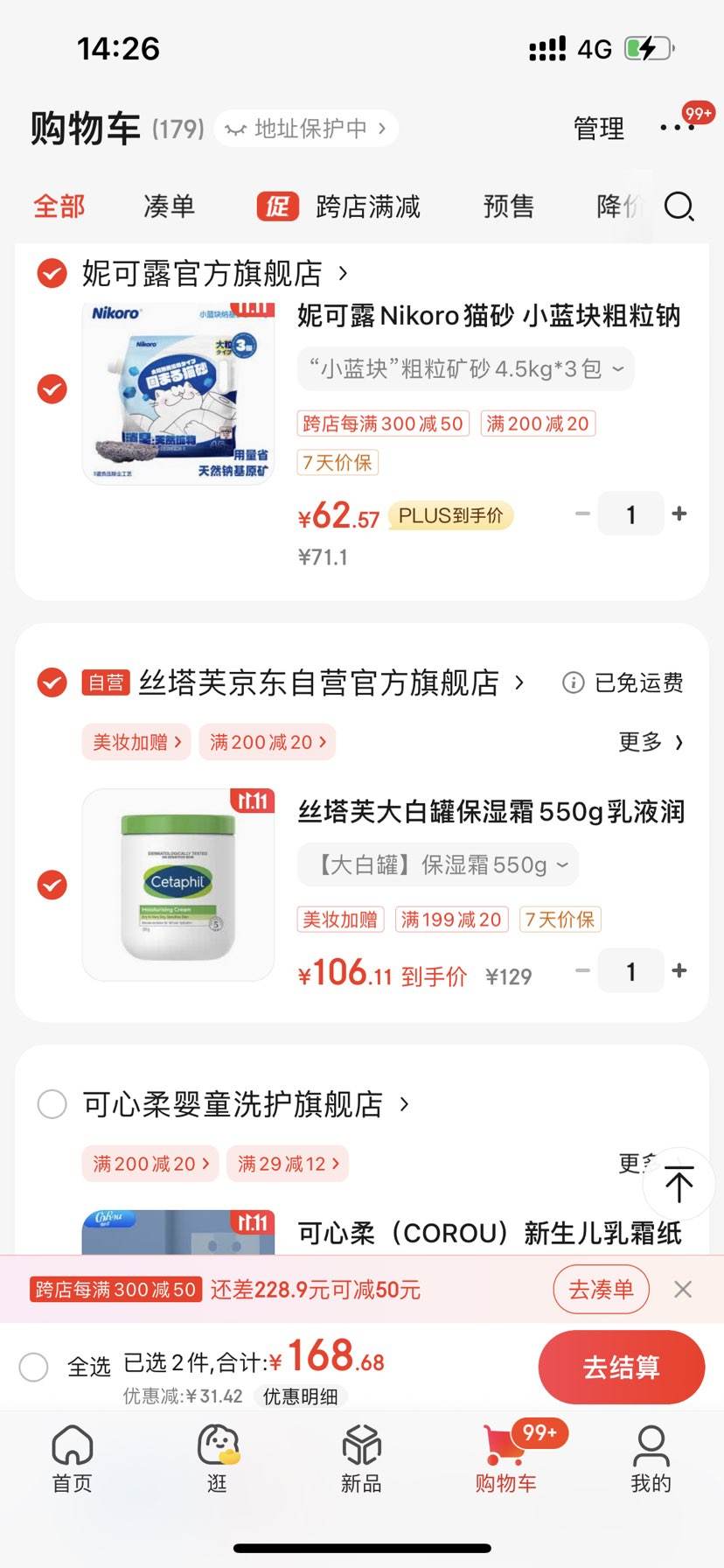This screenshot has width=724, height=1568.
Task: Select the Nikoro cat litter item checkbox
Action: pyautogui.click(x=52, y=388)
